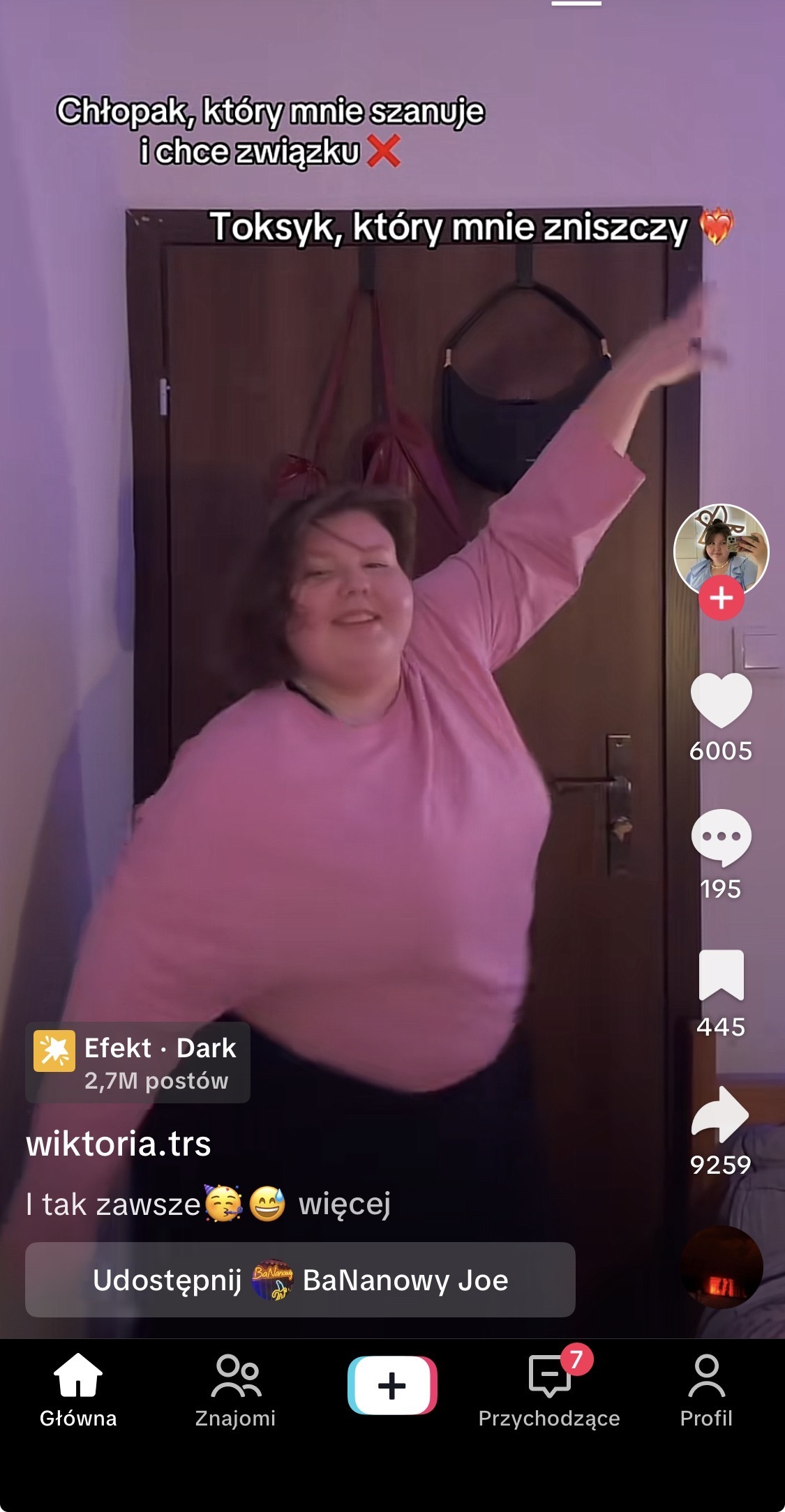Go to the Główna tab
The height and width of the screenshot is (1512, 785).
coord(78,1388)
